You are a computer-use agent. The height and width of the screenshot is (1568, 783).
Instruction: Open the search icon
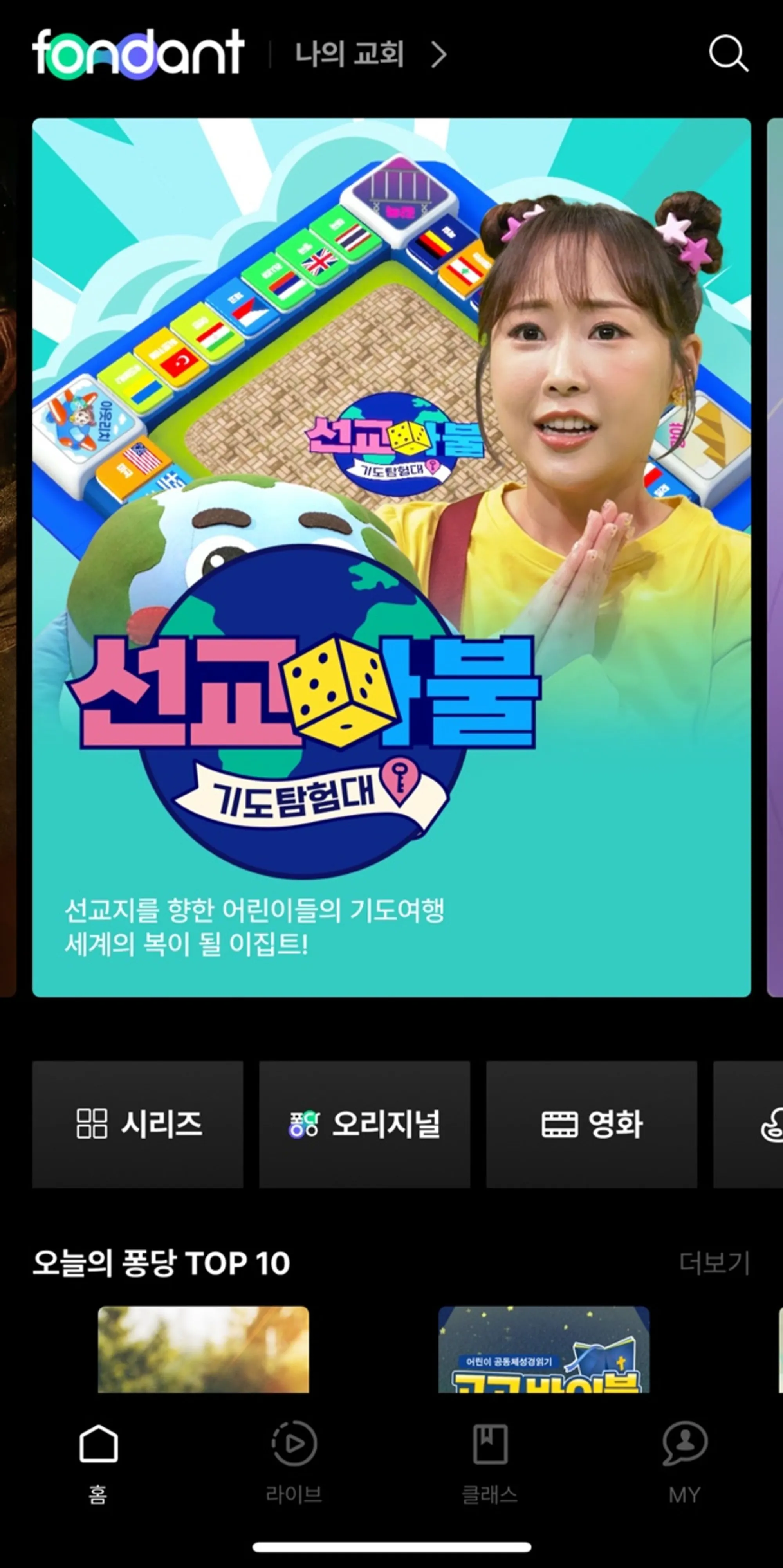[x=728, y=54]
